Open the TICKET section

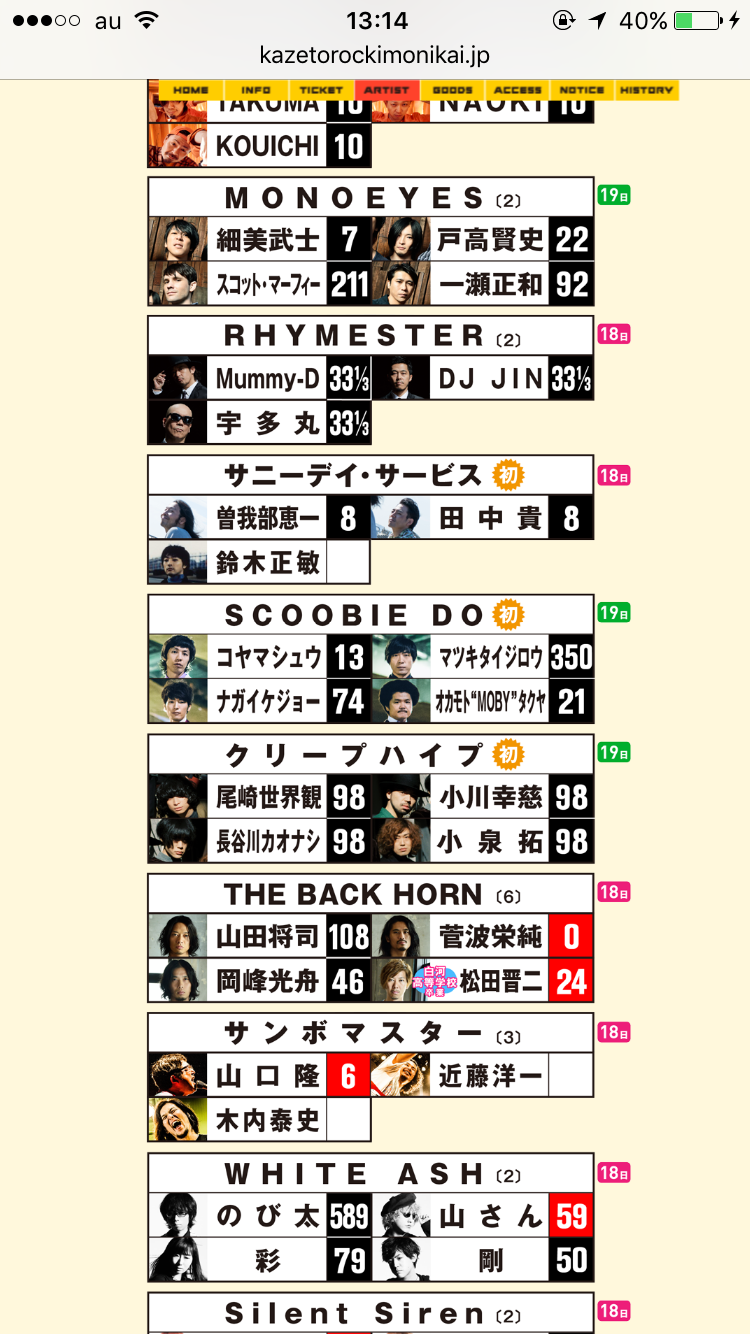click(320, 90)
